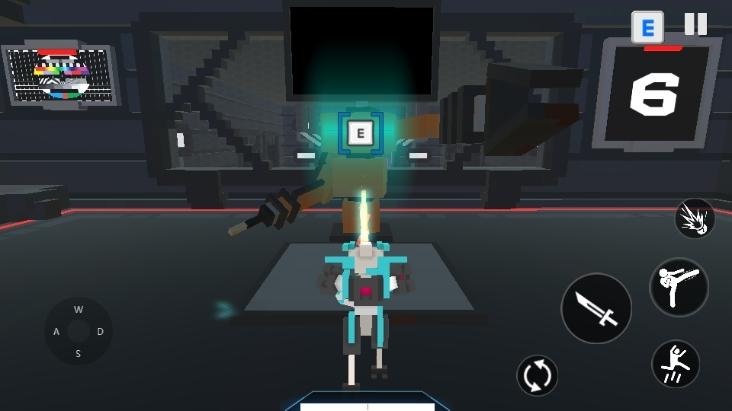Pause the game
This screenshot has width=732, height=411.
695,25
